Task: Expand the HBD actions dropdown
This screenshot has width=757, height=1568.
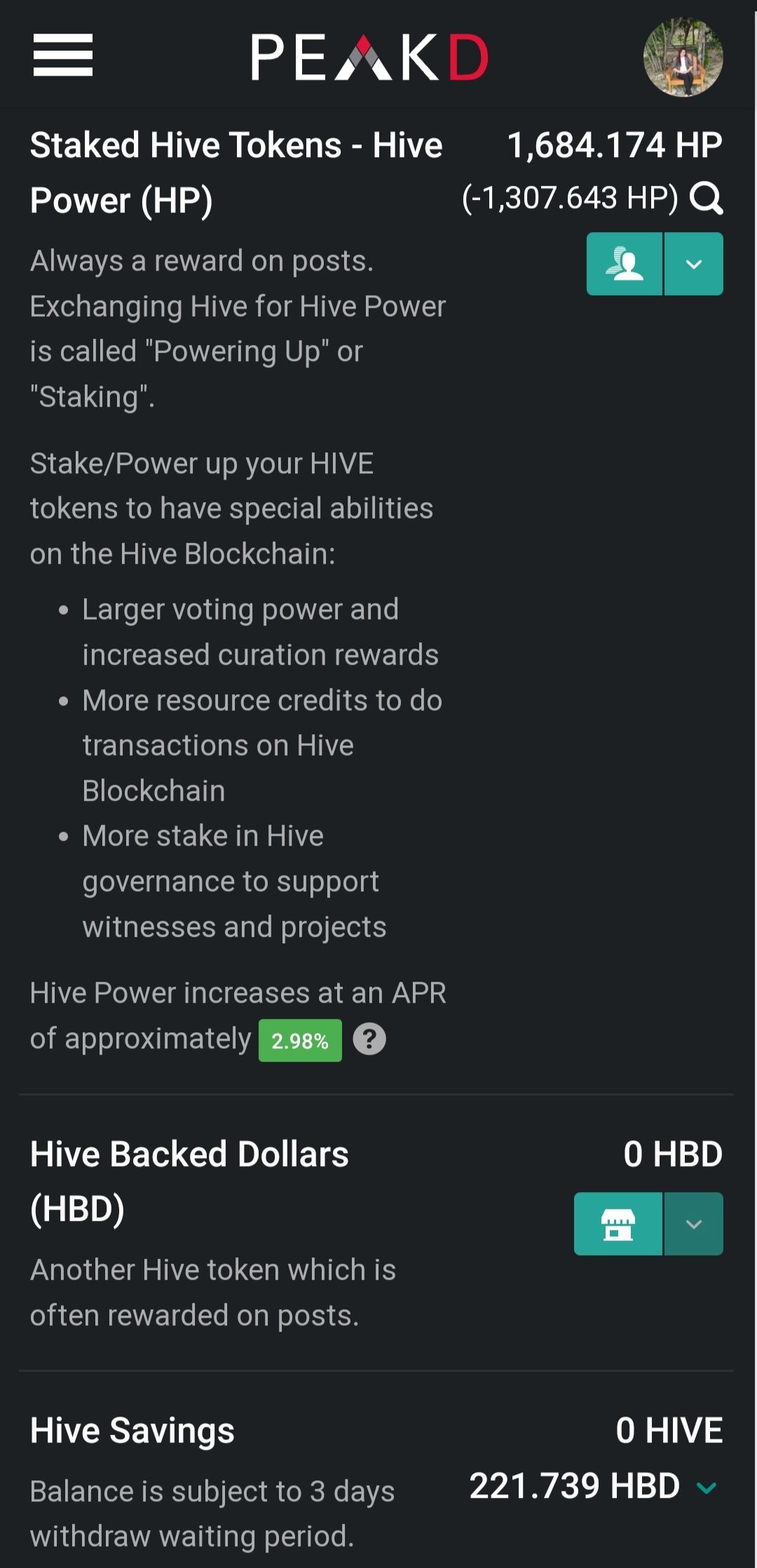Action: (693, 1224)
